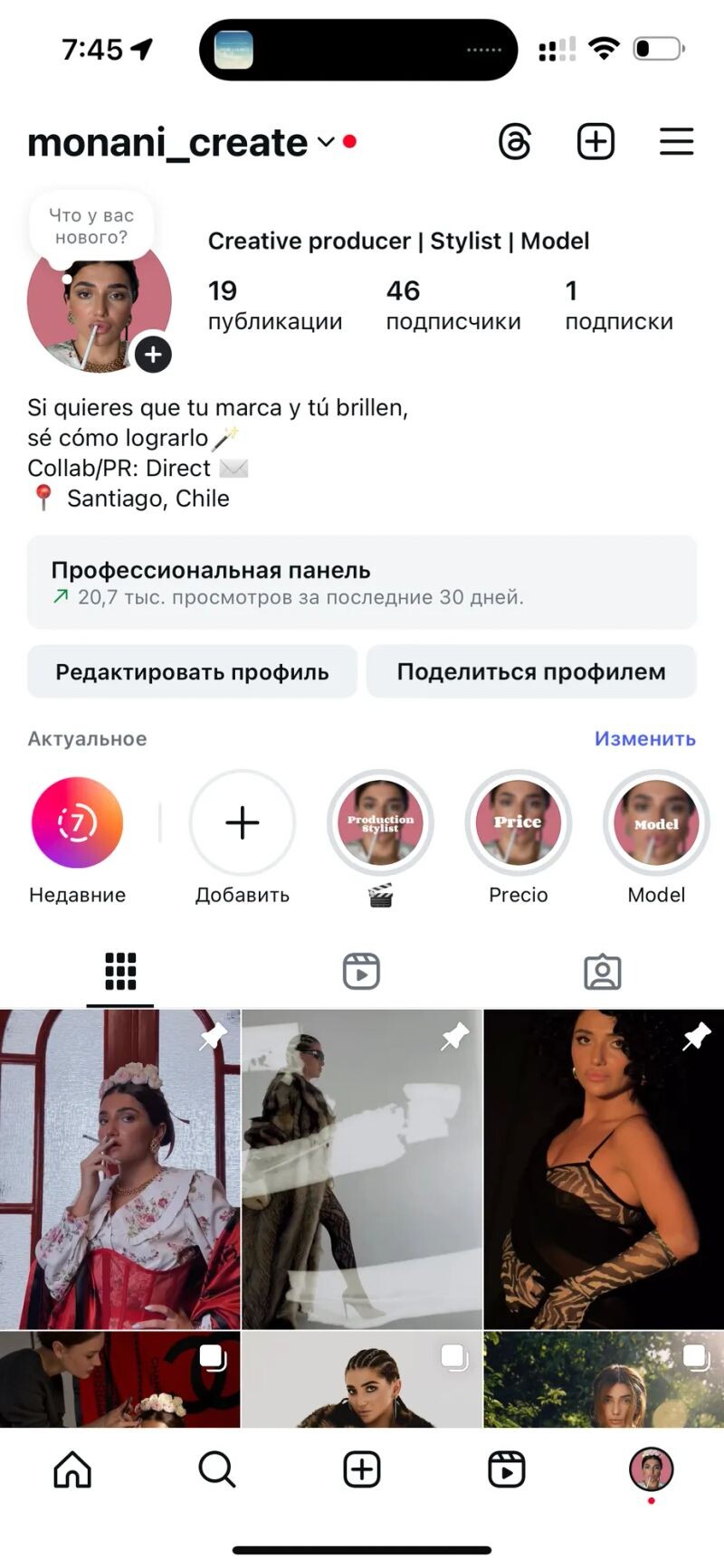Expand account switcher next to monani_create
The height and width of the screenshot is (1568, 724).
click(x=326, y=142)
